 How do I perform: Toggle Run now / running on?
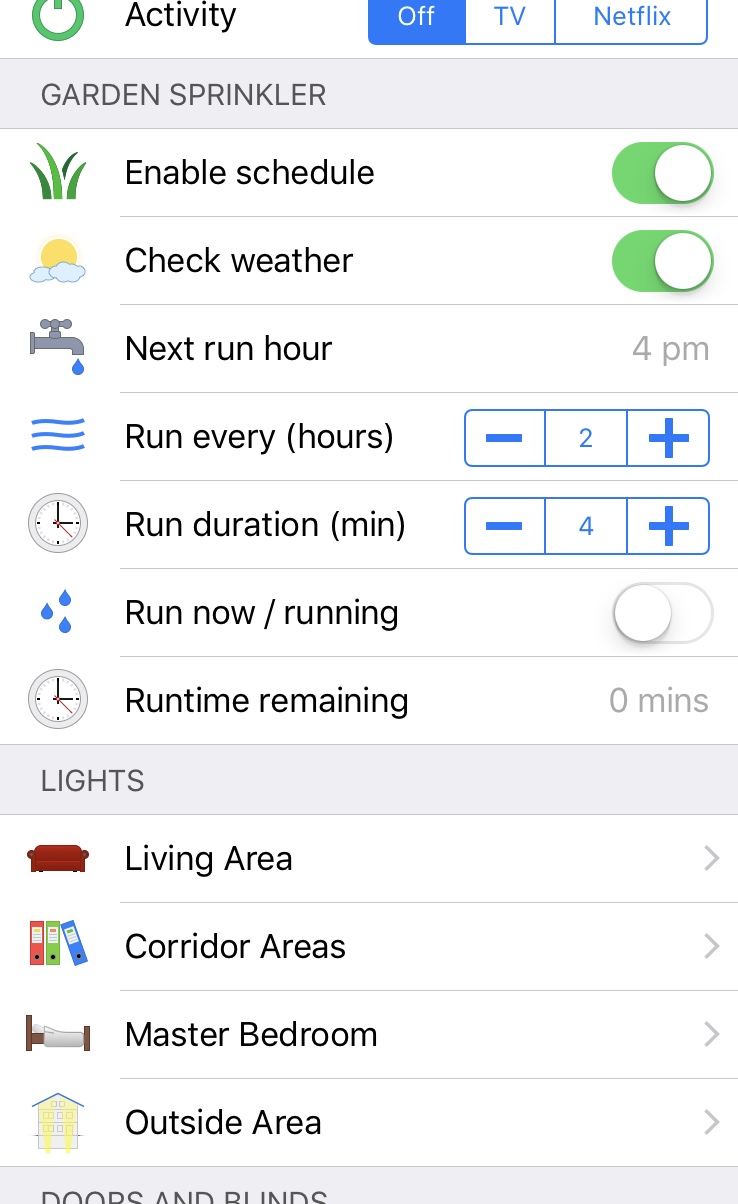(662, 613)
